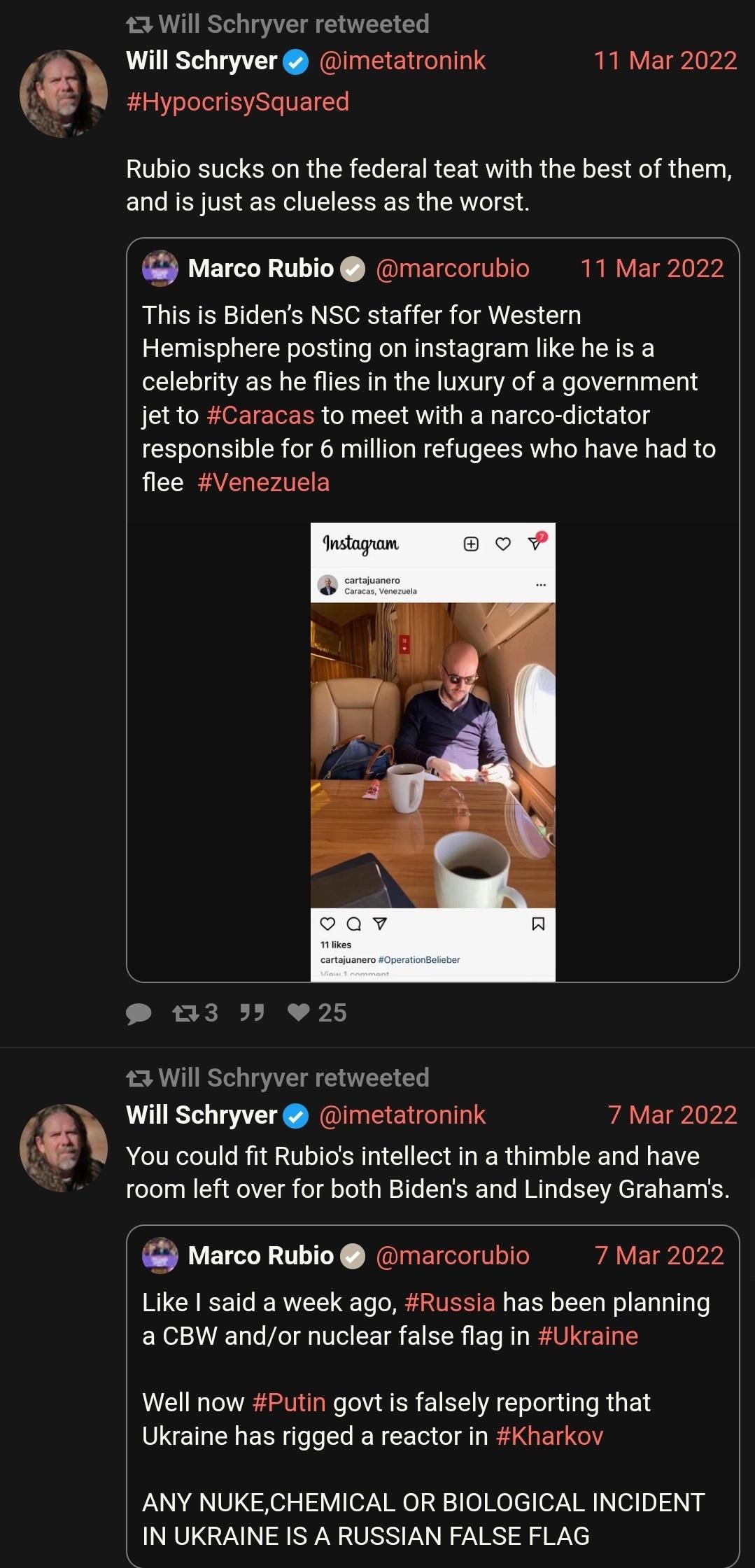Open the @imetatronink handle on the 11 Mar tweet
The height and width of the screenshot is (1568, 755).
click(x=402, y=61)
